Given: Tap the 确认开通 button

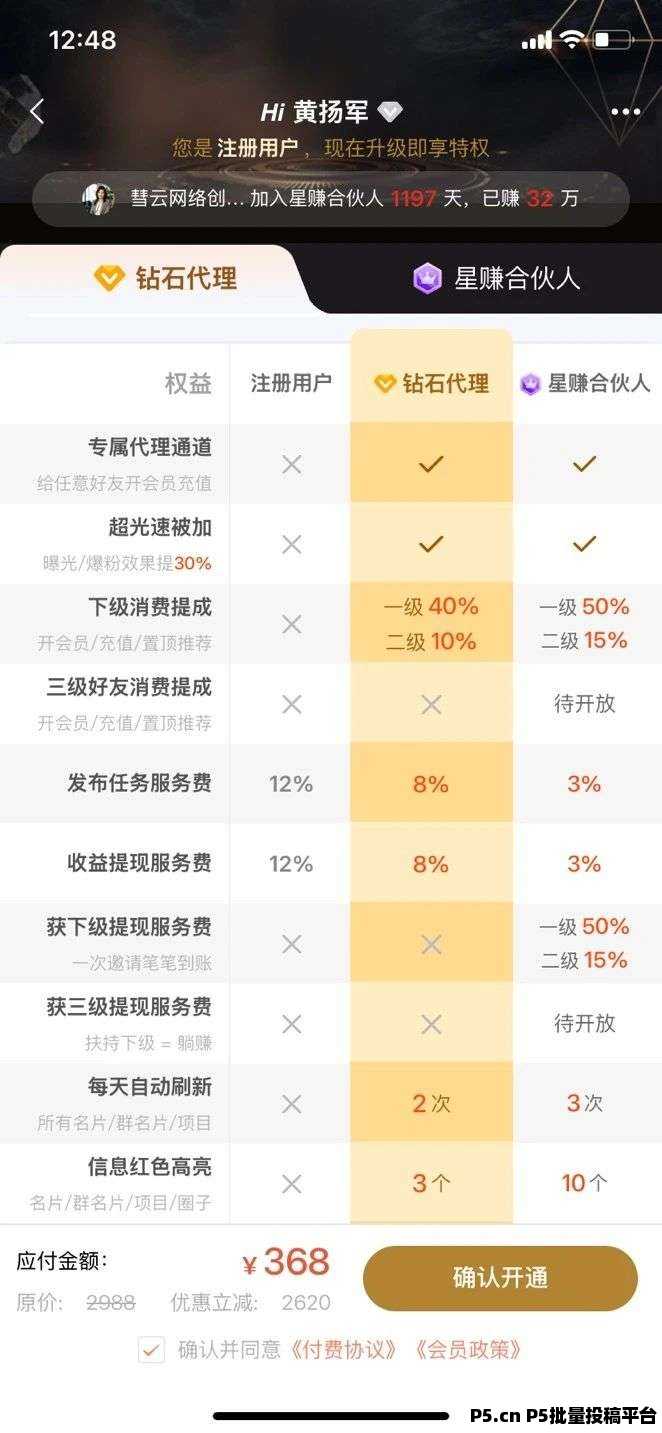Looking at the screenshot, I should coord(500,1278).
